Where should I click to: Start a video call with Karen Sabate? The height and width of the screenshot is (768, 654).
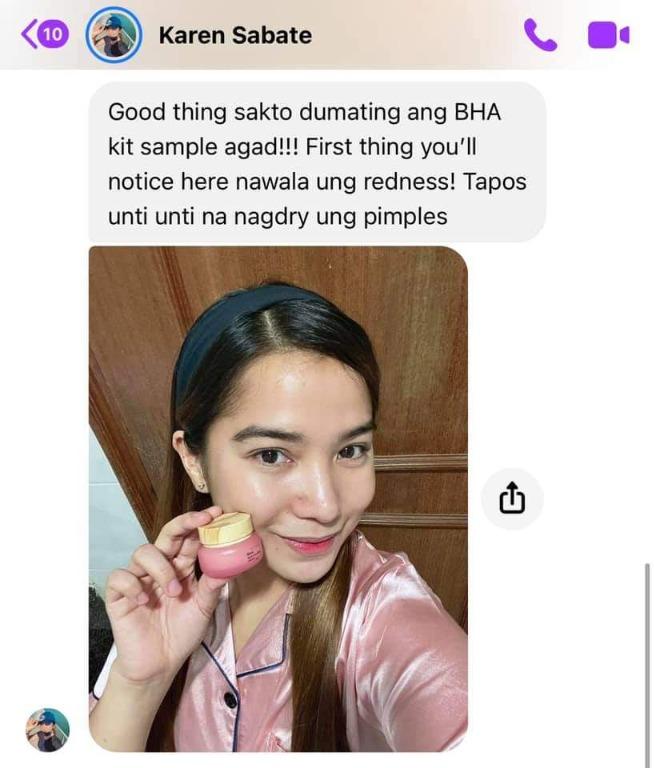(608, 35)
